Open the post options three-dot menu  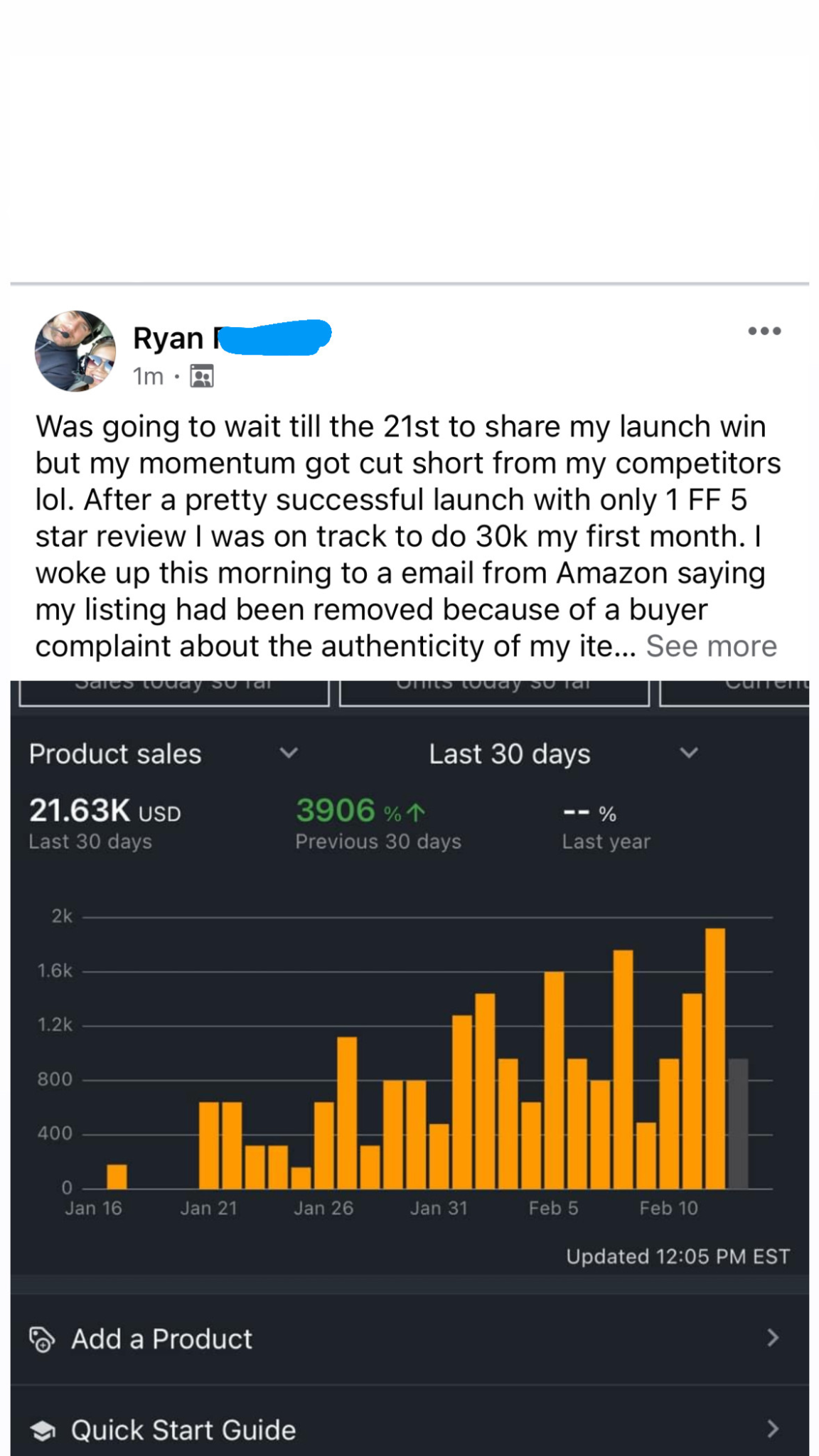click(x=764, y=329)
